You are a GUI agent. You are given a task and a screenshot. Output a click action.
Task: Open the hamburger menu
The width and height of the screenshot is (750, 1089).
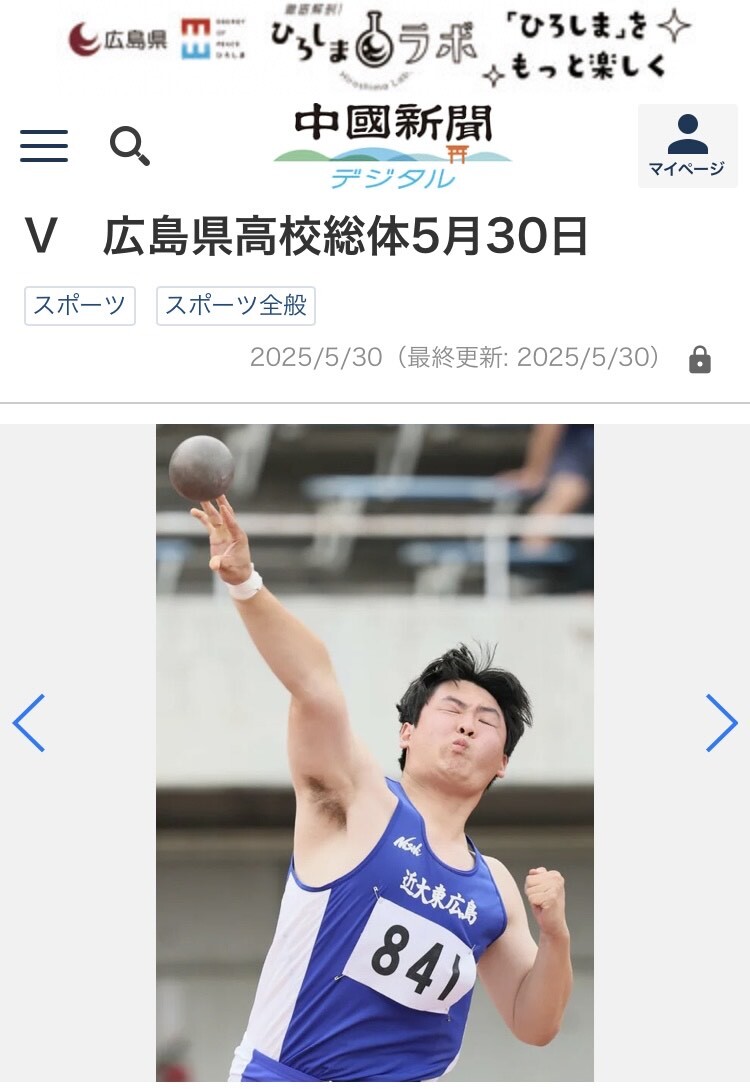[x=44, y=146]
